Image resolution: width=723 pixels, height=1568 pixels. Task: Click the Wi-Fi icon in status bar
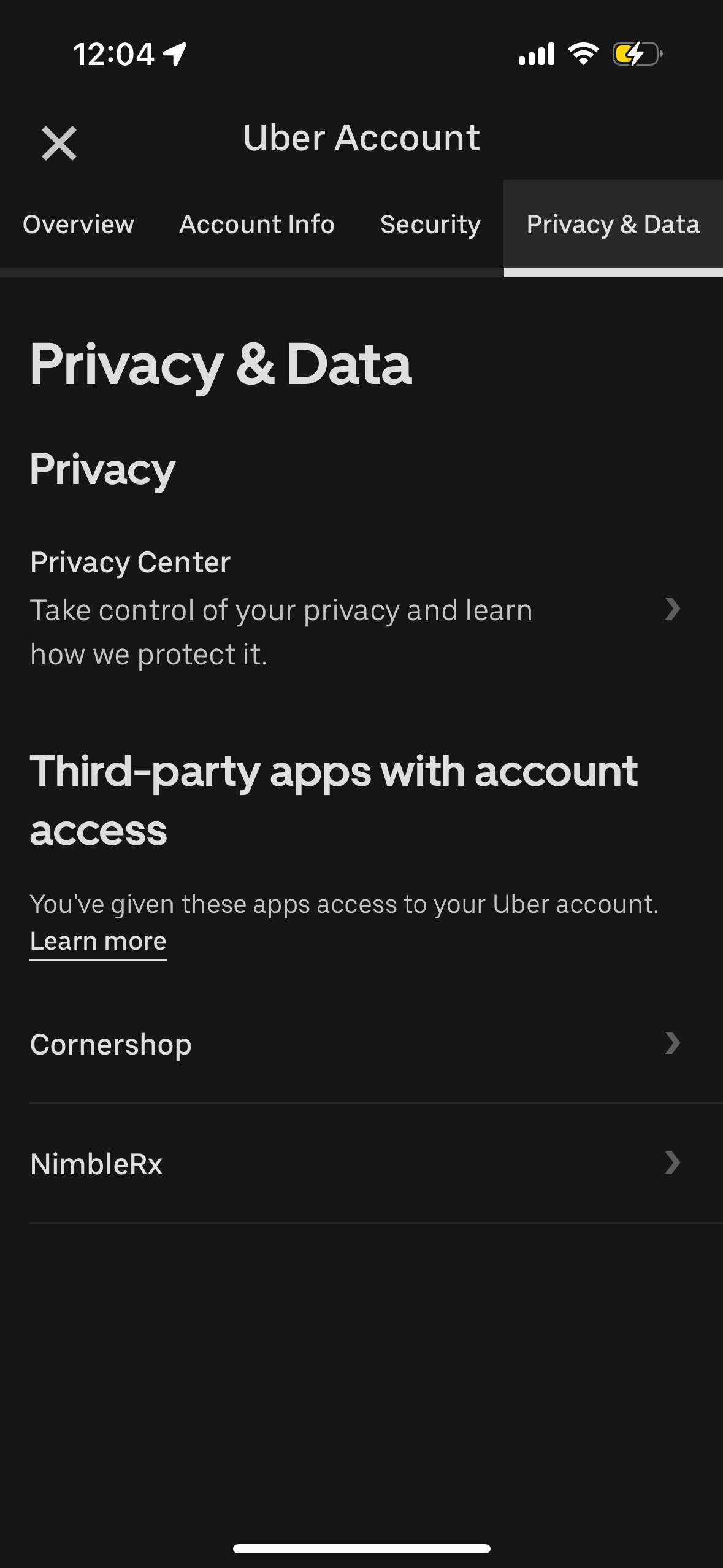pyautogui.click(x=583, y=54)
